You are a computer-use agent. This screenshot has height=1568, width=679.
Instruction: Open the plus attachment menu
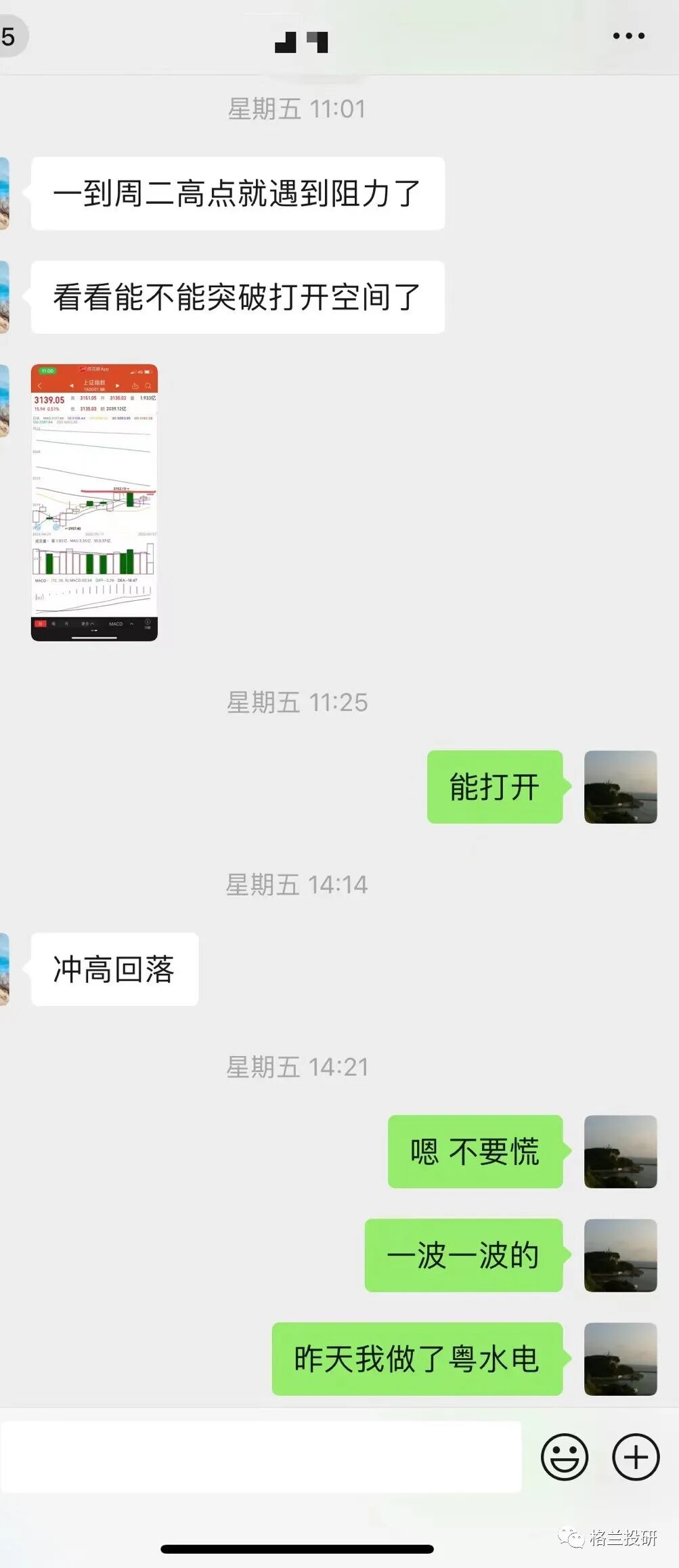pos(636,1457)
